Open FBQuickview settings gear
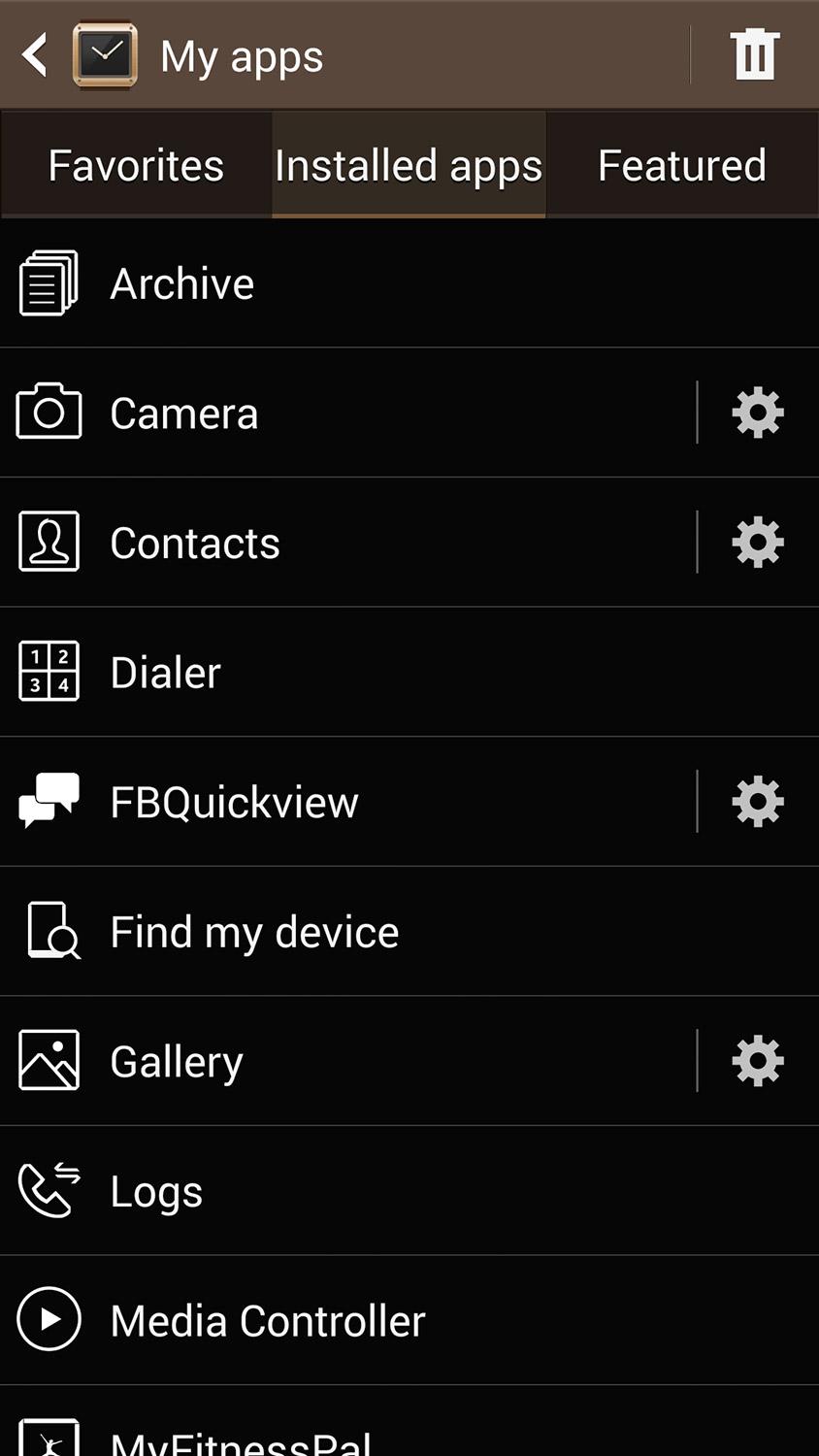This screenshot has height=1456, width=819. pos(758,802)
